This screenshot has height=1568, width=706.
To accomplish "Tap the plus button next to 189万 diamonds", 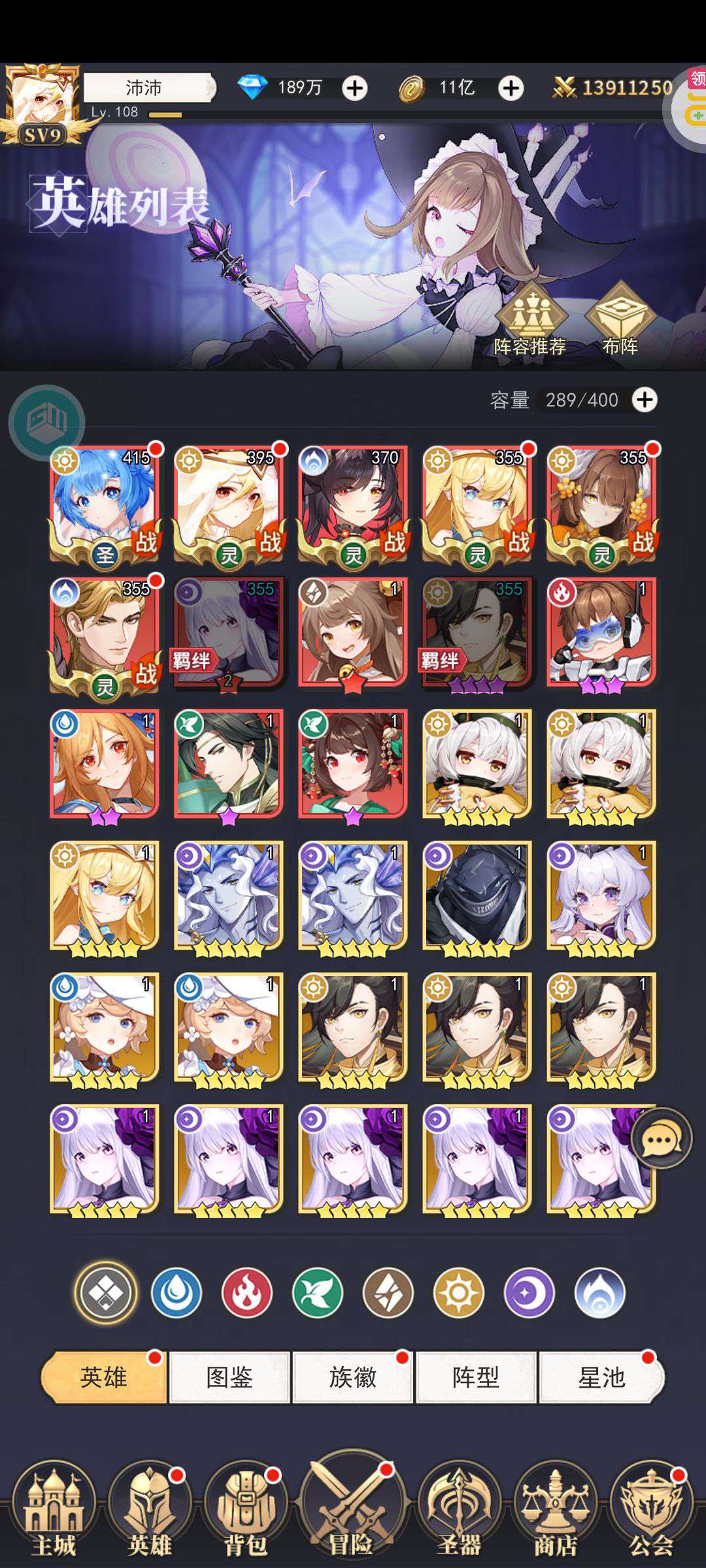I will click(x=355, y=88).
